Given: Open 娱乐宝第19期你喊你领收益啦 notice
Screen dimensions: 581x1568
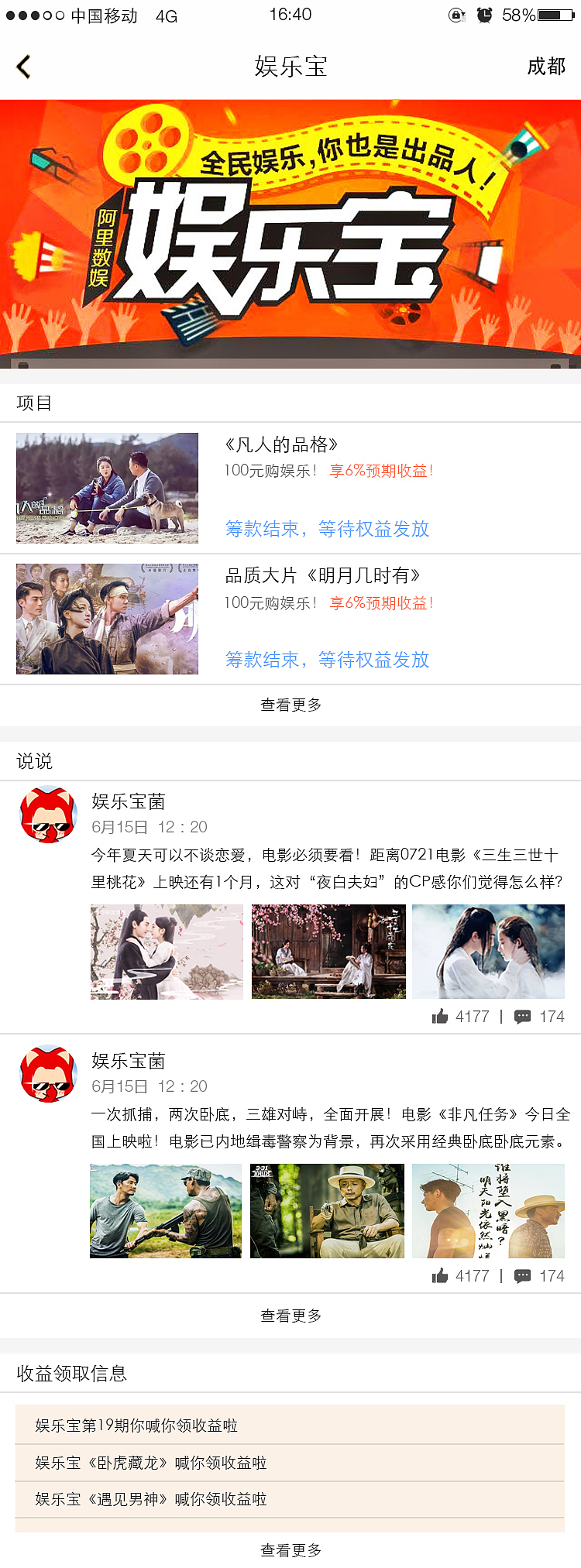Looking at the screenshot, I should click(290, 1426).
